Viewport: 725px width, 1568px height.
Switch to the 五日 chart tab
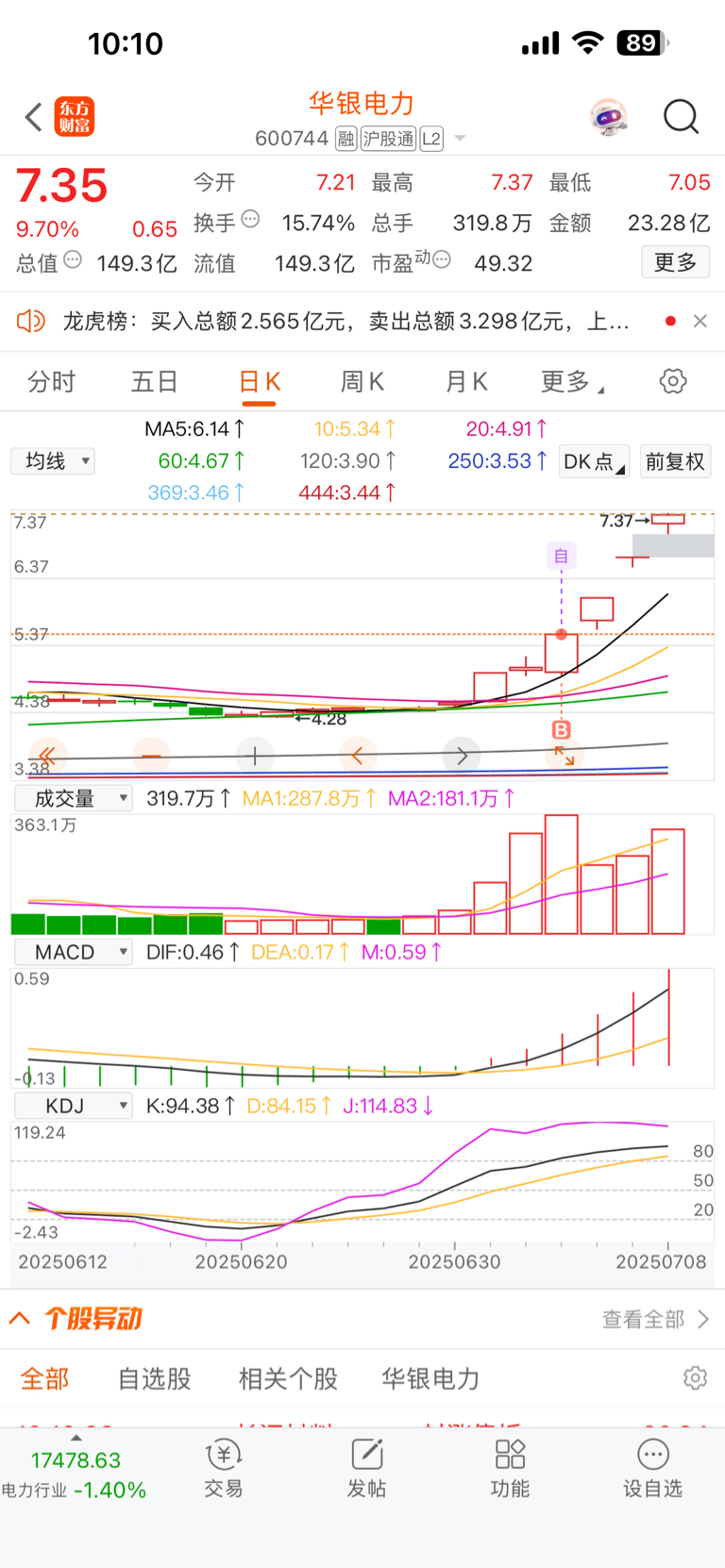pos(154,382)
